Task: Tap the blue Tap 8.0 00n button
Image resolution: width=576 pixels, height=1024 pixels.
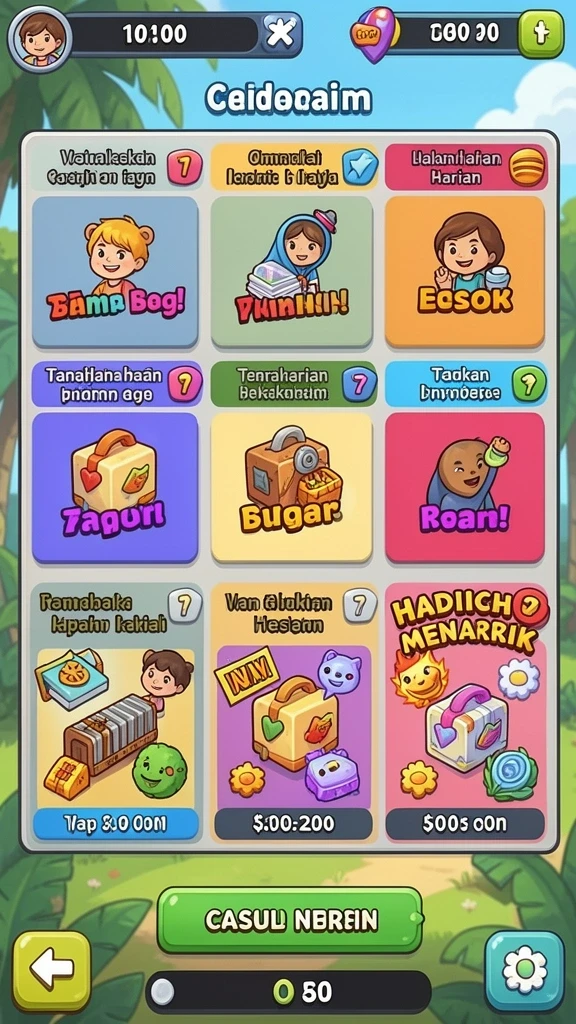Action: point(116,824)
